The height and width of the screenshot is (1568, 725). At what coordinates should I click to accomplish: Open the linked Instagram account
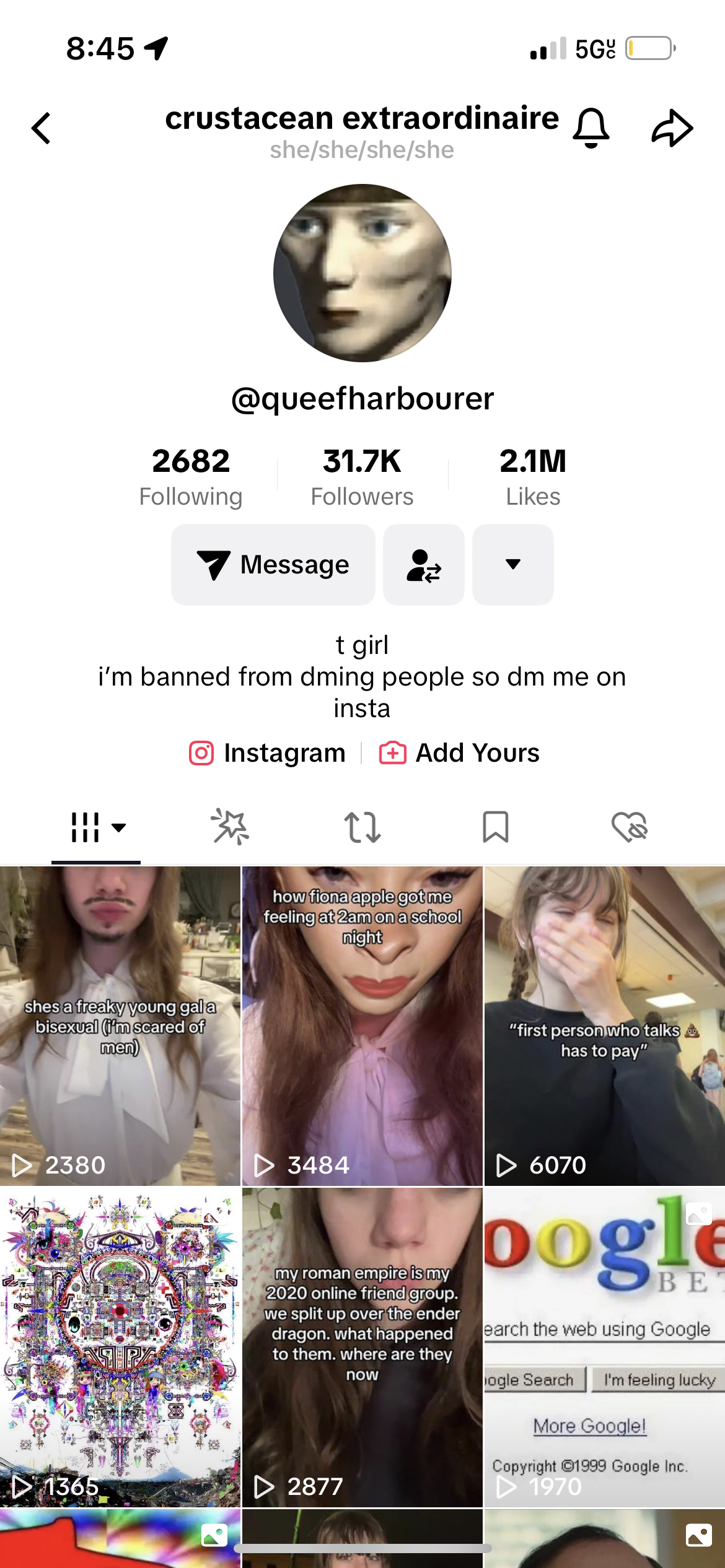pos(267,752)
